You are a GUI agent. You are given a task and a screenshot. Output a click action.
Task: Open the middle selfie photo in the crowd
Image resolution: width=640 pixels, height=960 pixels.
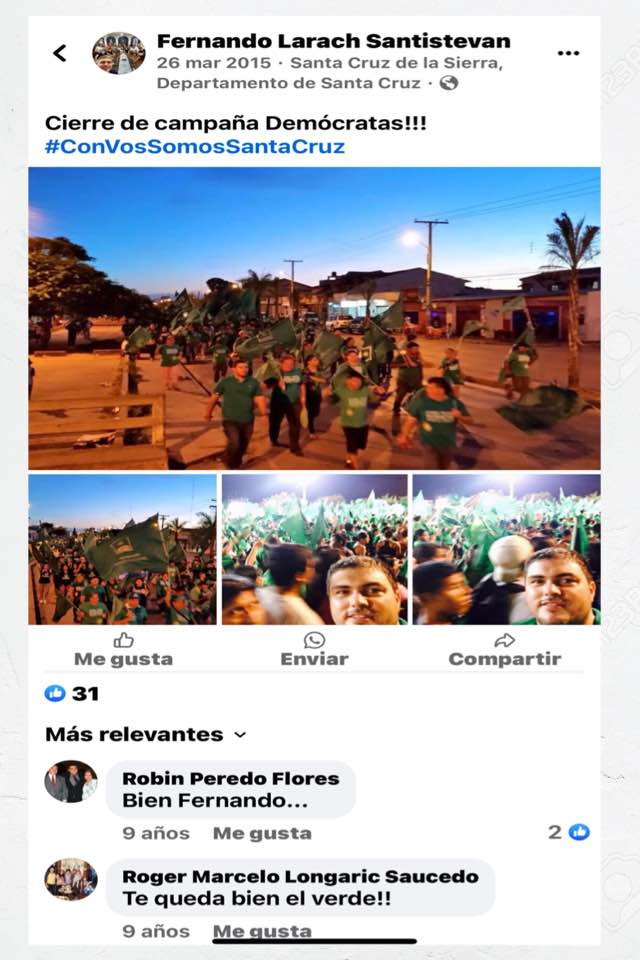(x=314, y=549)
